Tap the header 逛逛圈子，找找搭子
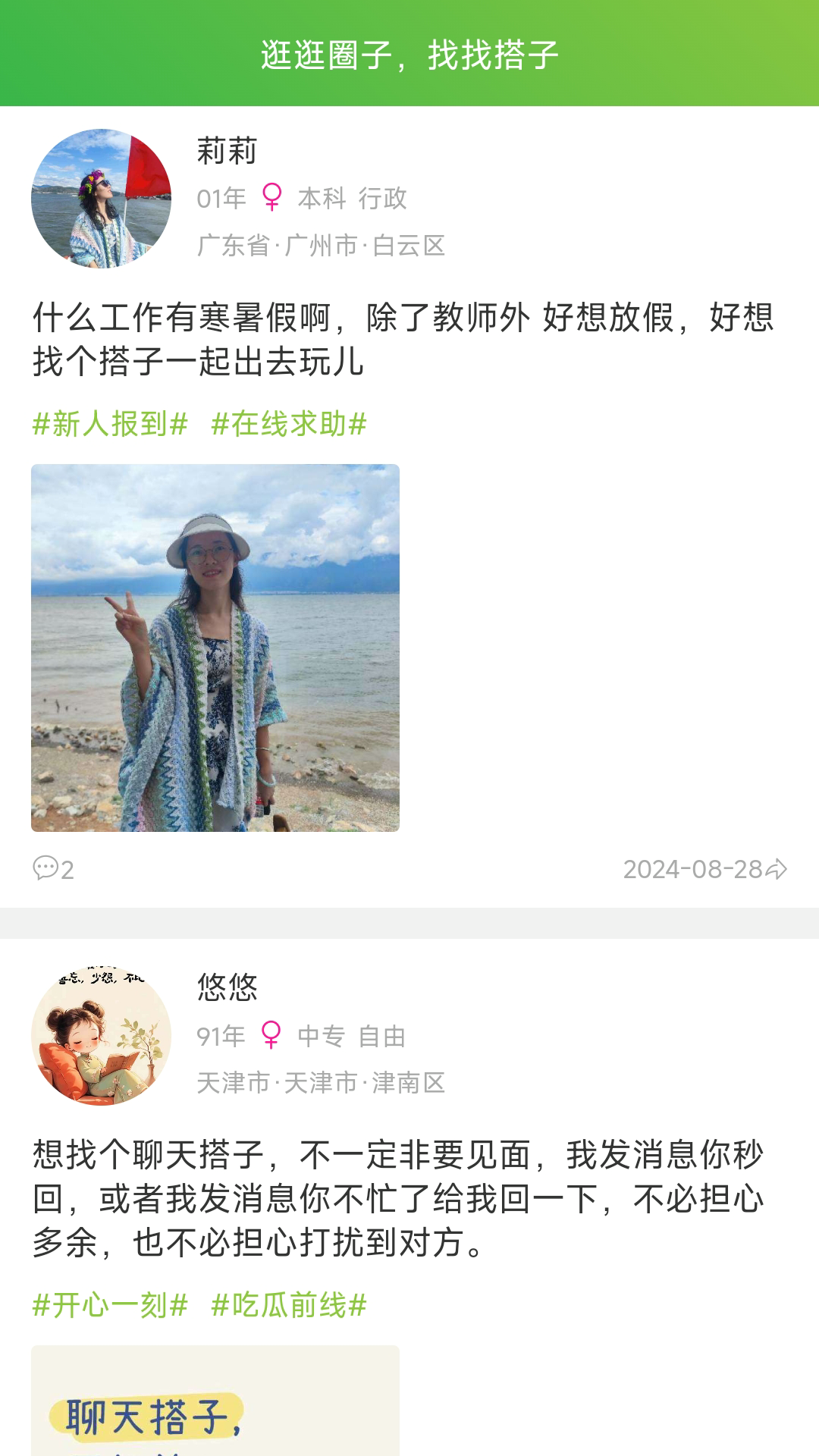The height and width of the screenshot is (1456, 819). click(409, 53)
